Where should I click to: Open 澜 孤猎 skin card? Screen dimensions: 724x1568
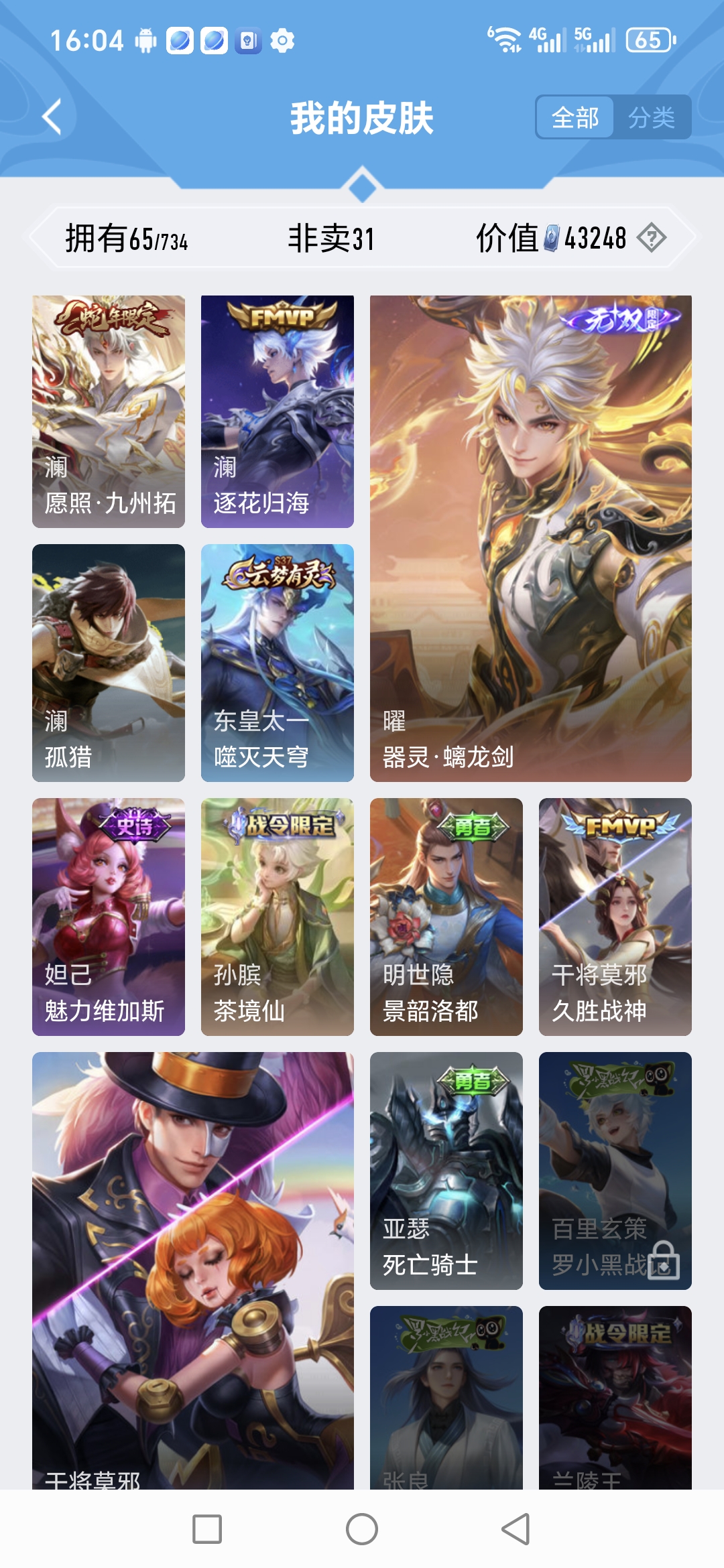point(109,662)
